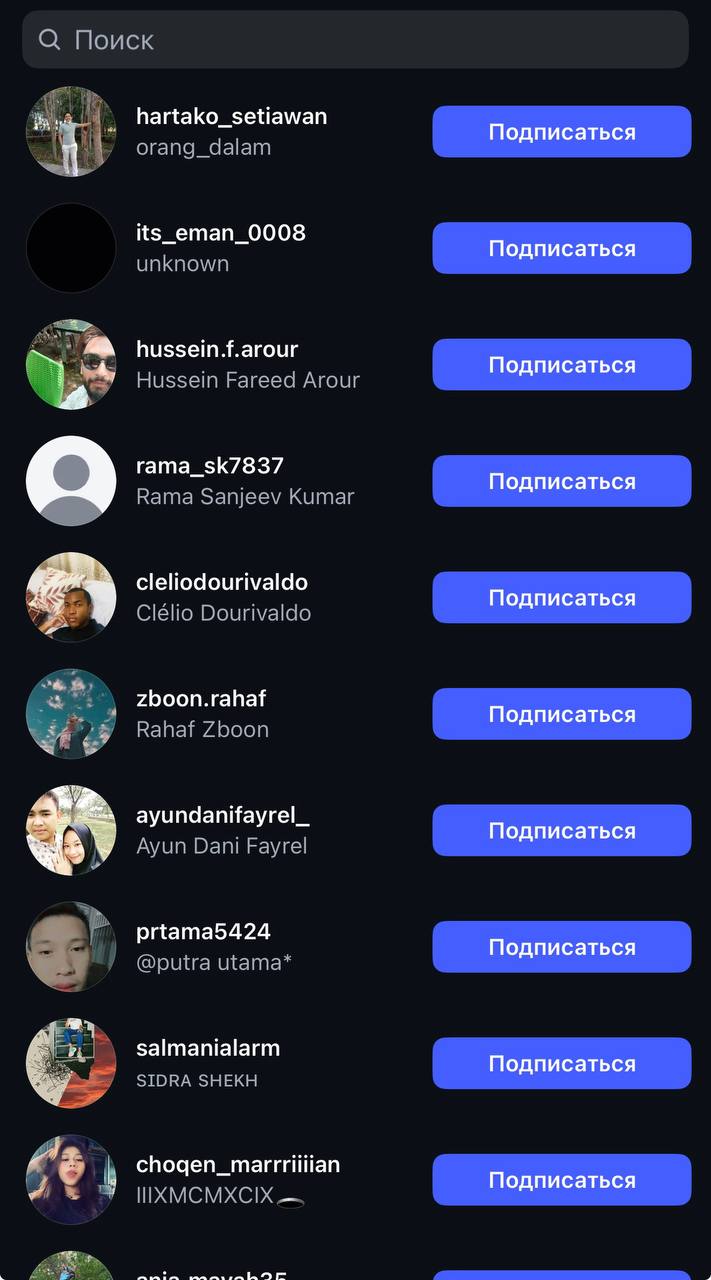Viewport: 711px width, 1280px height.
Task: Open the profile of Hussein Fareed Arour
Action: click(220, 365)
